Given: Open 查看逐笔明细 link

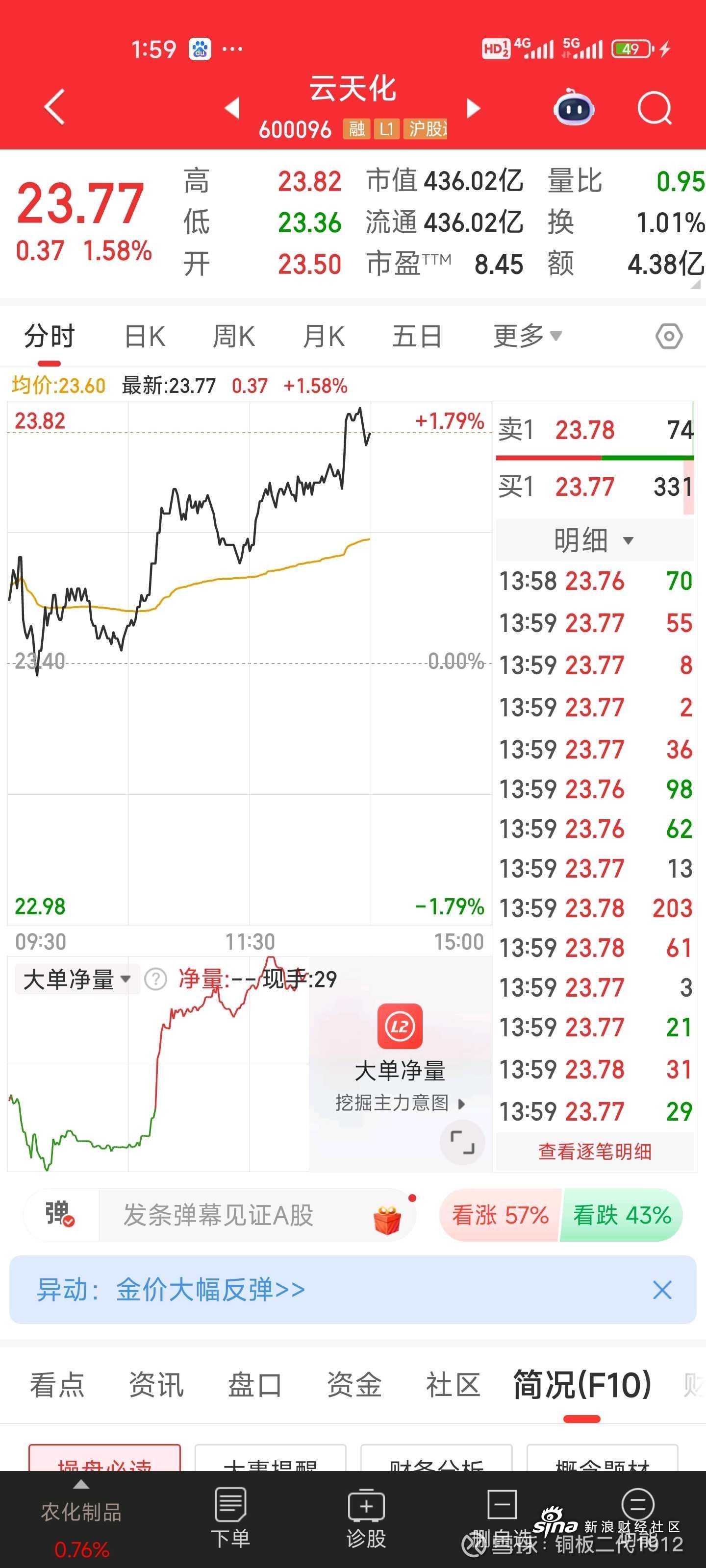Looking at the screenshot, I should click(595, 1151).
